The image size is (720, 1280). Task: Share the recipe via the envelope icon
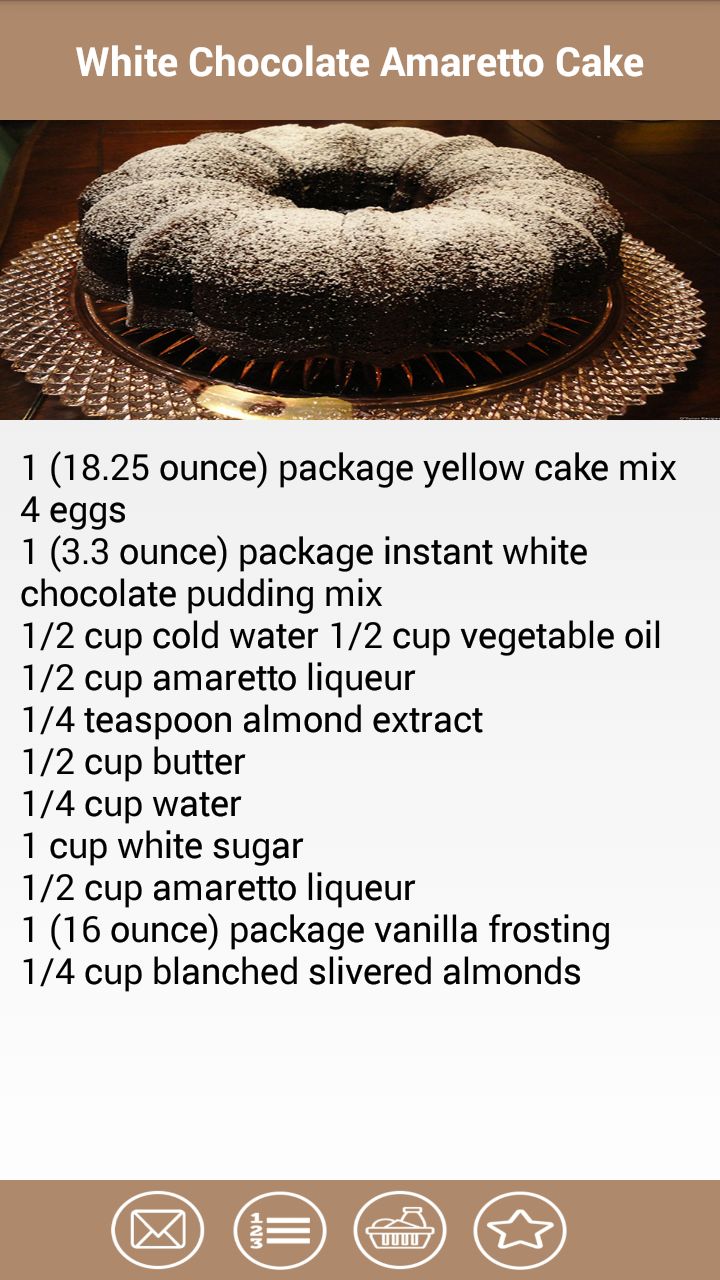157,1230
